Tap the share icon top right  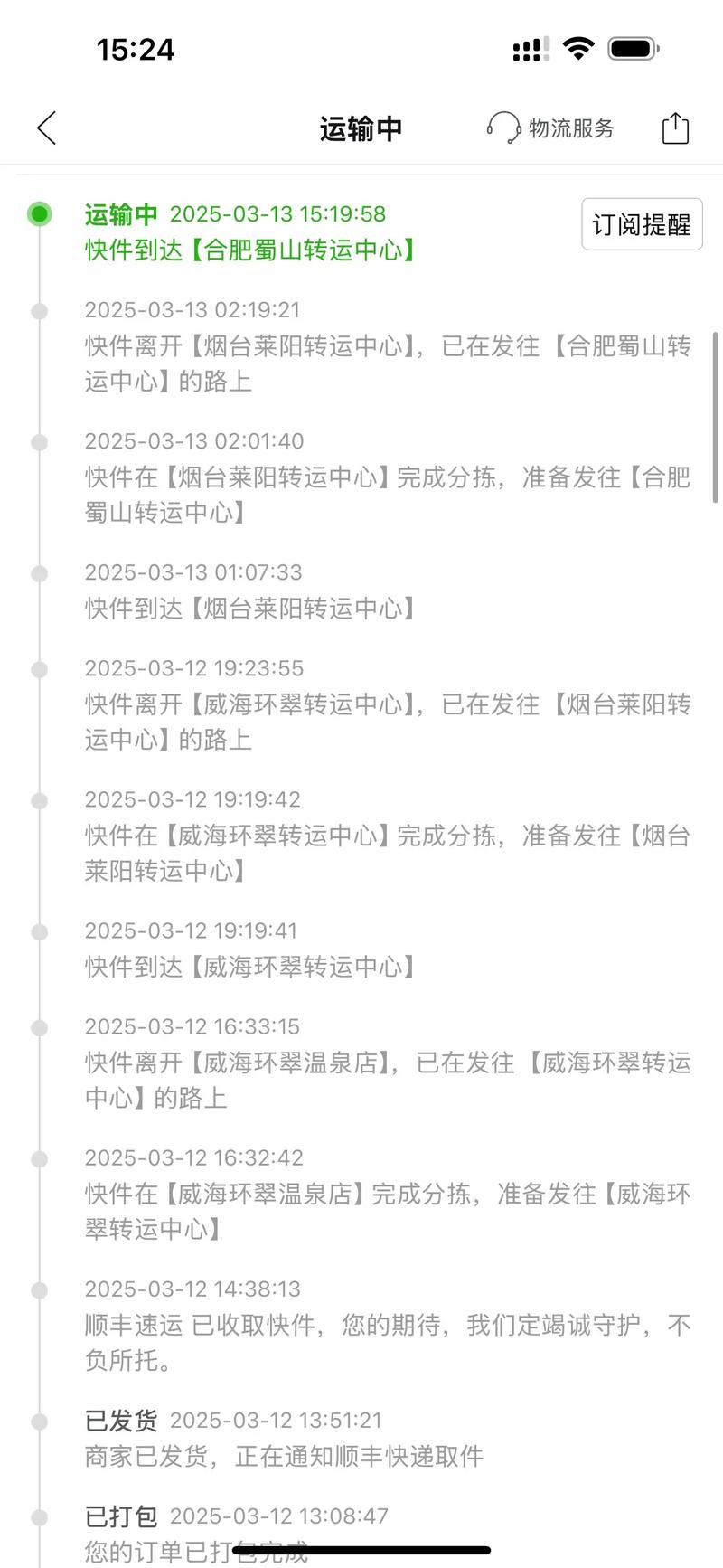coord(674,128)
